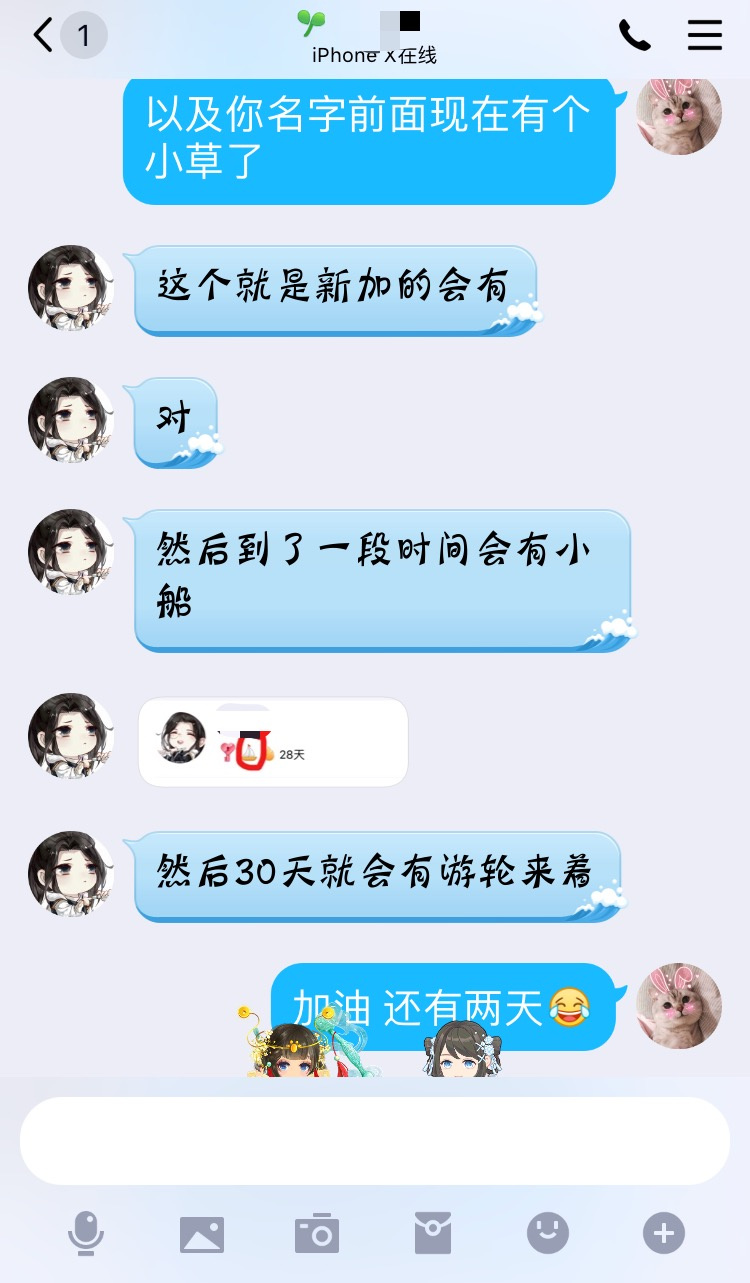Start a voice call with this contact
The height and width of the screenshot is (1283, 750).
[x=634, y=36]
